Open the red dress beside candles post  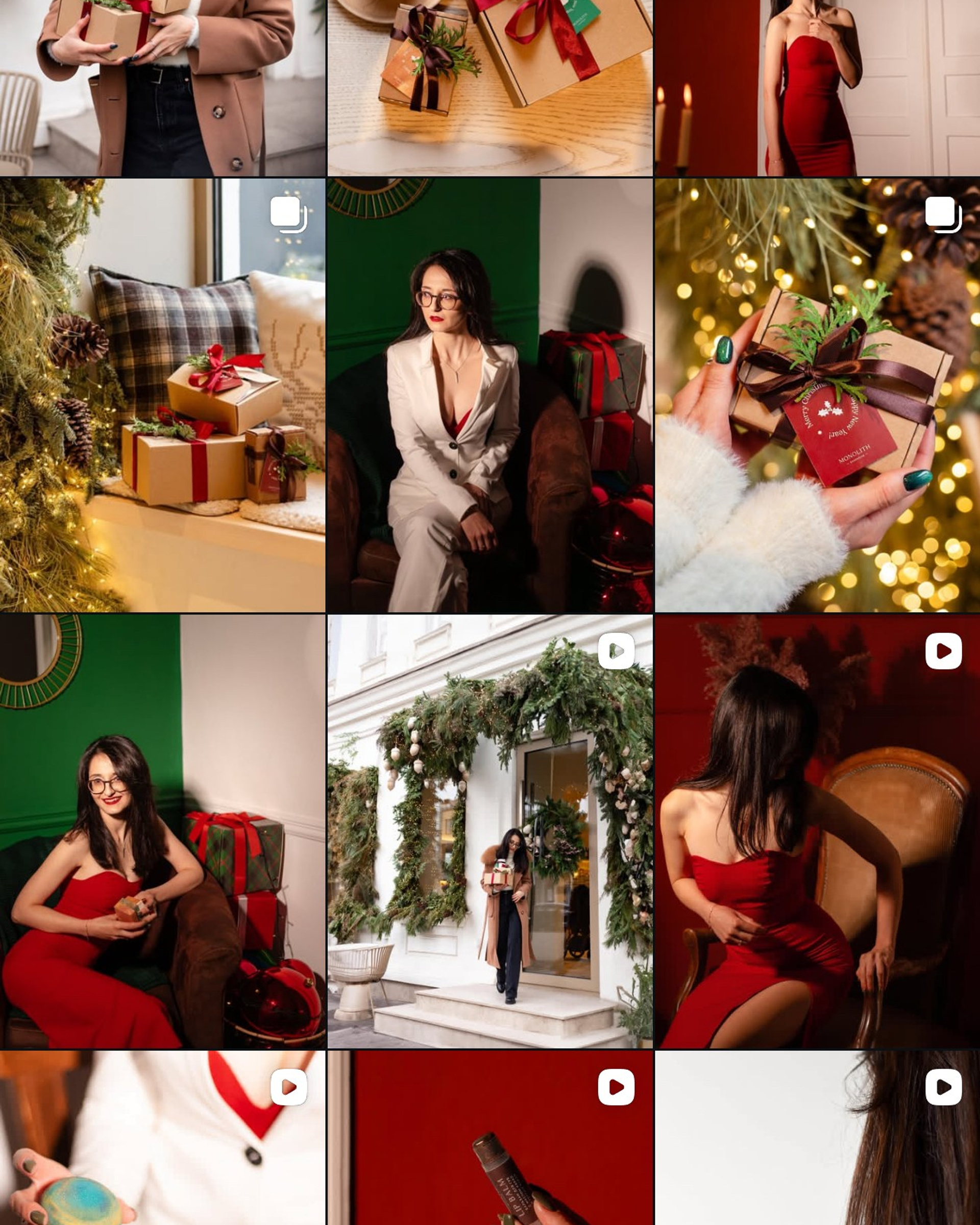[817, 88]
